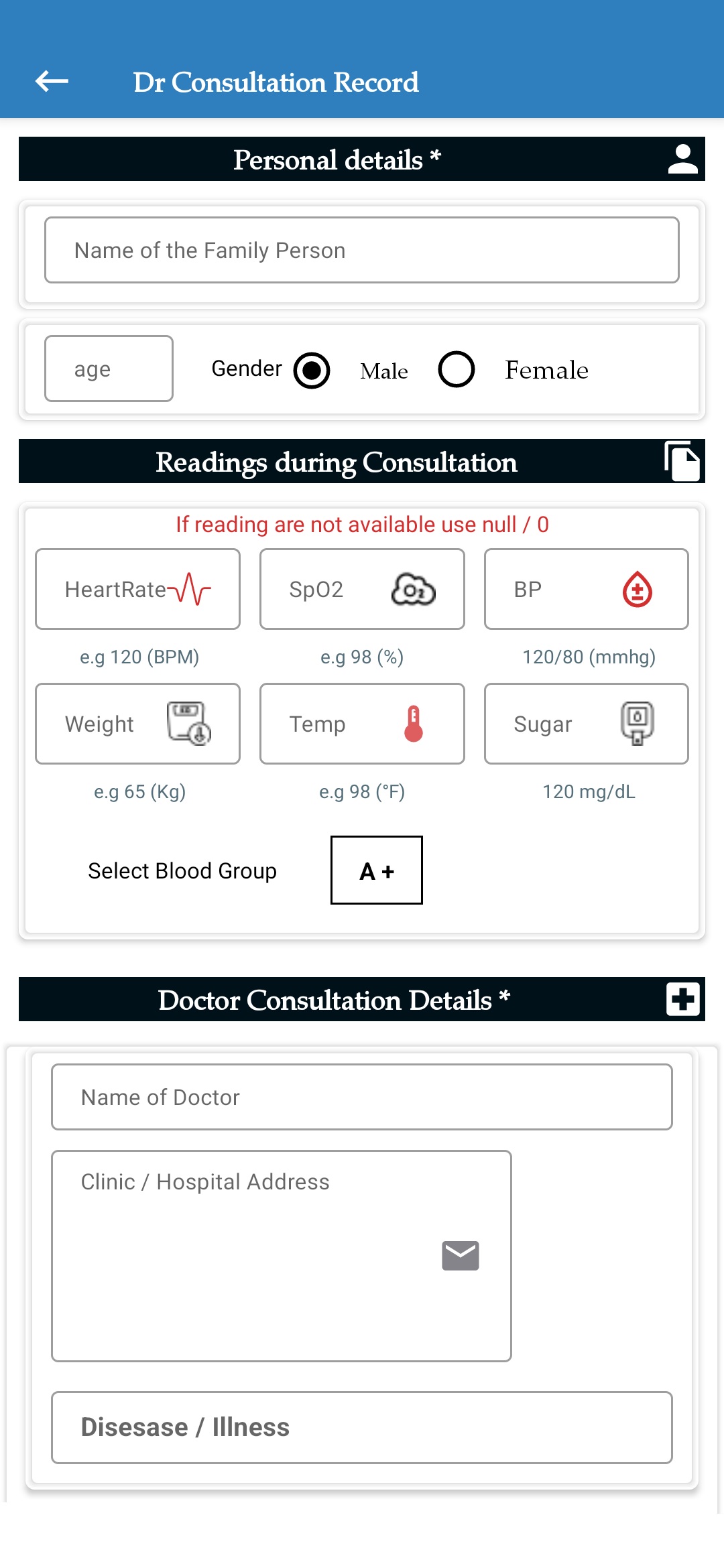
Task: Enter the name of the family person
Action: [x=362, y=250]
